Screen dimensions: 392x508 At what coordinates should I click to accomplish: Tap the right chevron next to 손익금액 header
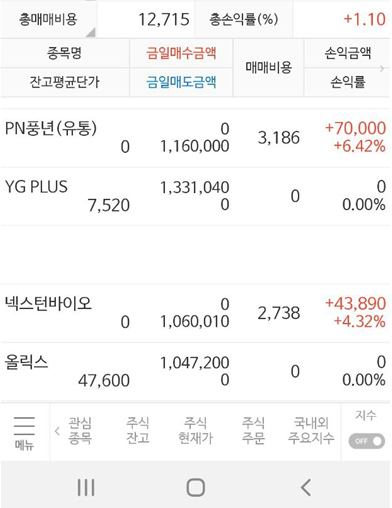(x=382, y=68)
